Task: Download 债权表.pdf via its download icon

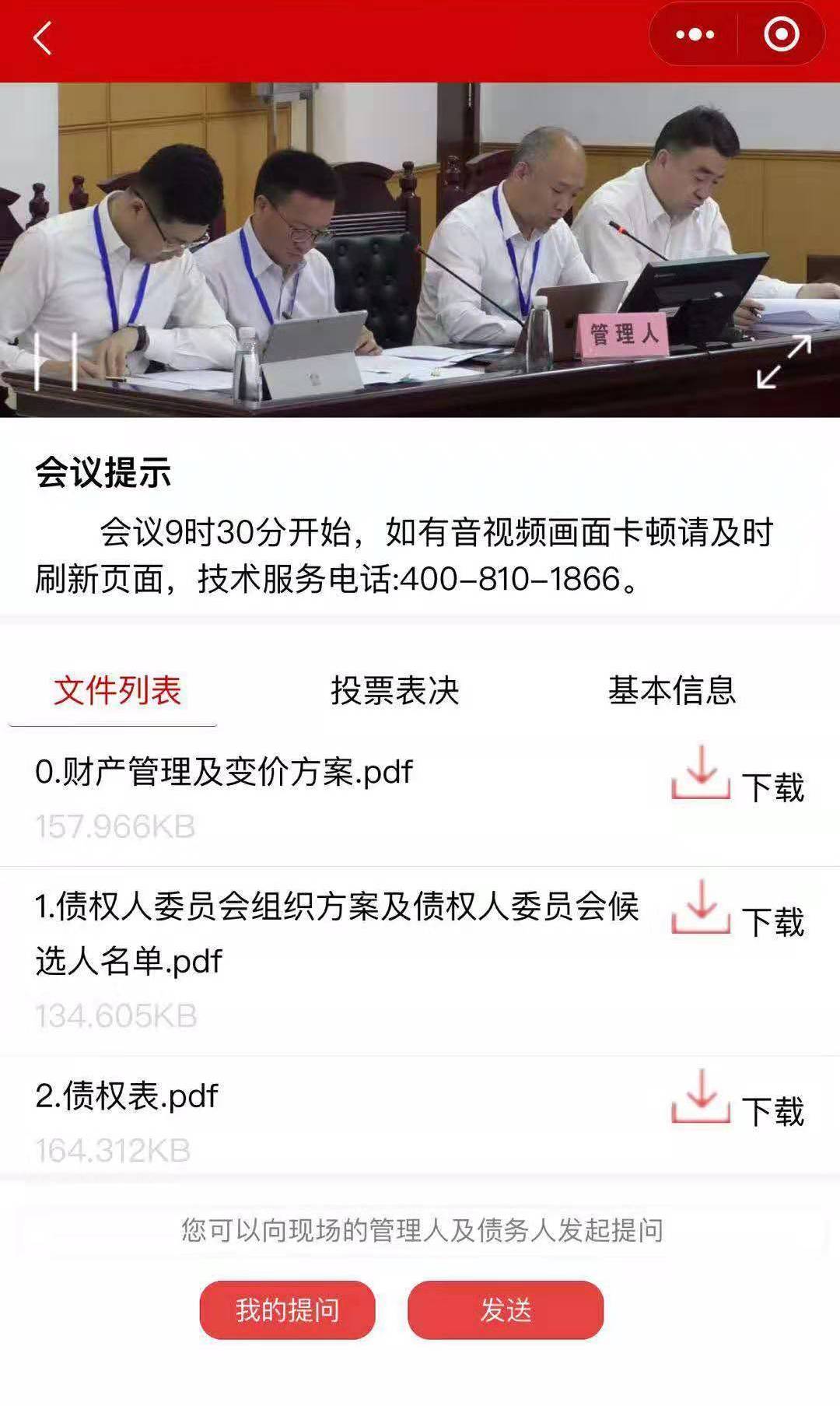Action: [x=701, y=1097]
